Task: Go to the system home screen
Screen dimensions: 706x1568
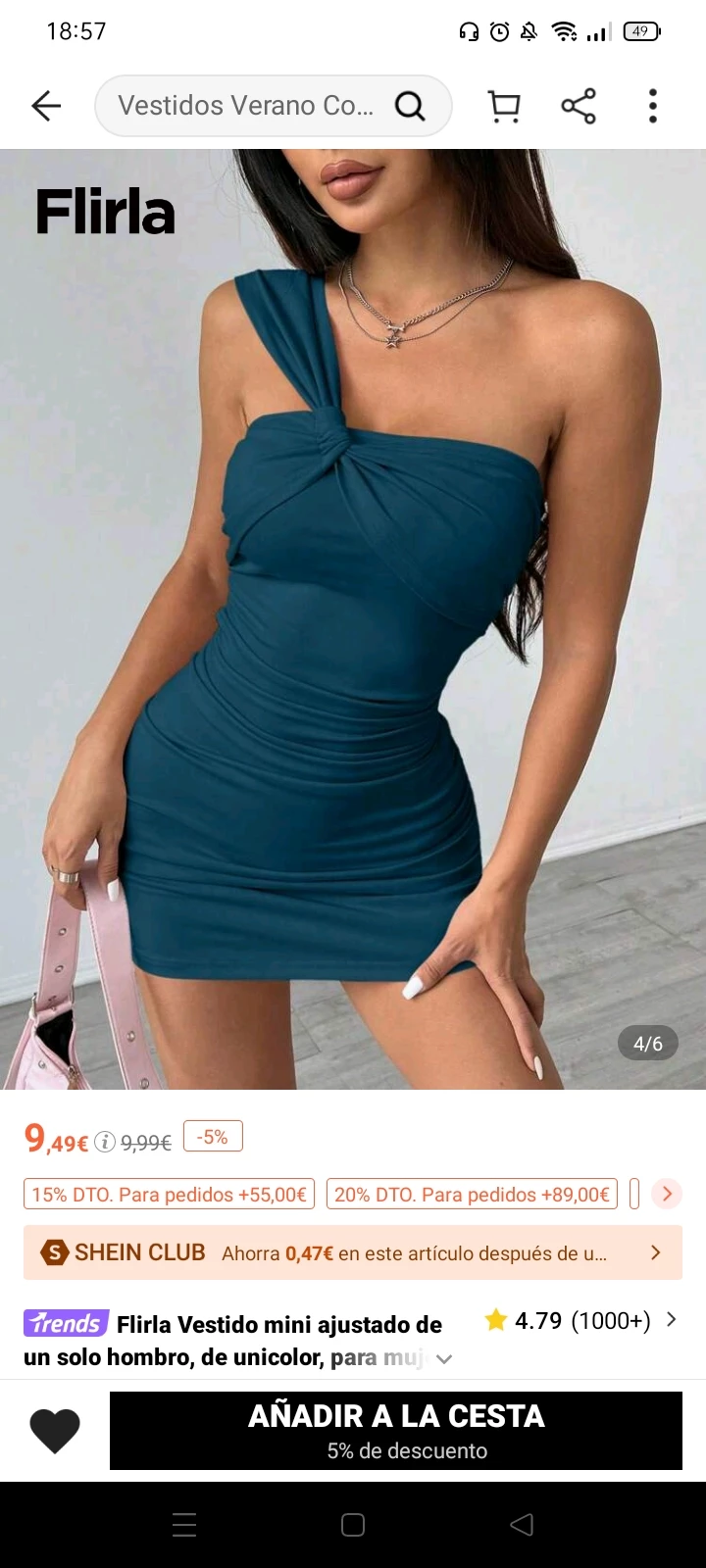Action: click(x=353, y=1525)
